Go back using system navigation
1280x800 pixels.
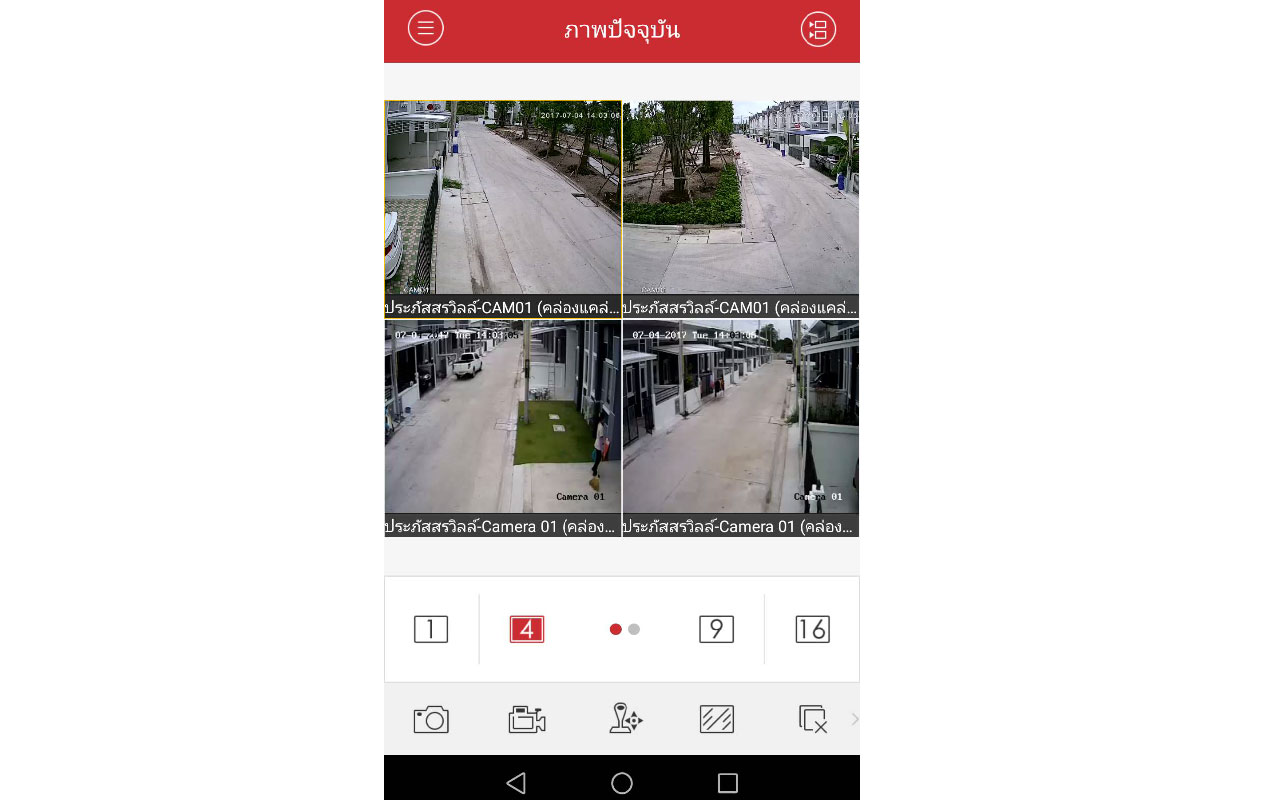[x=516, y=783]
